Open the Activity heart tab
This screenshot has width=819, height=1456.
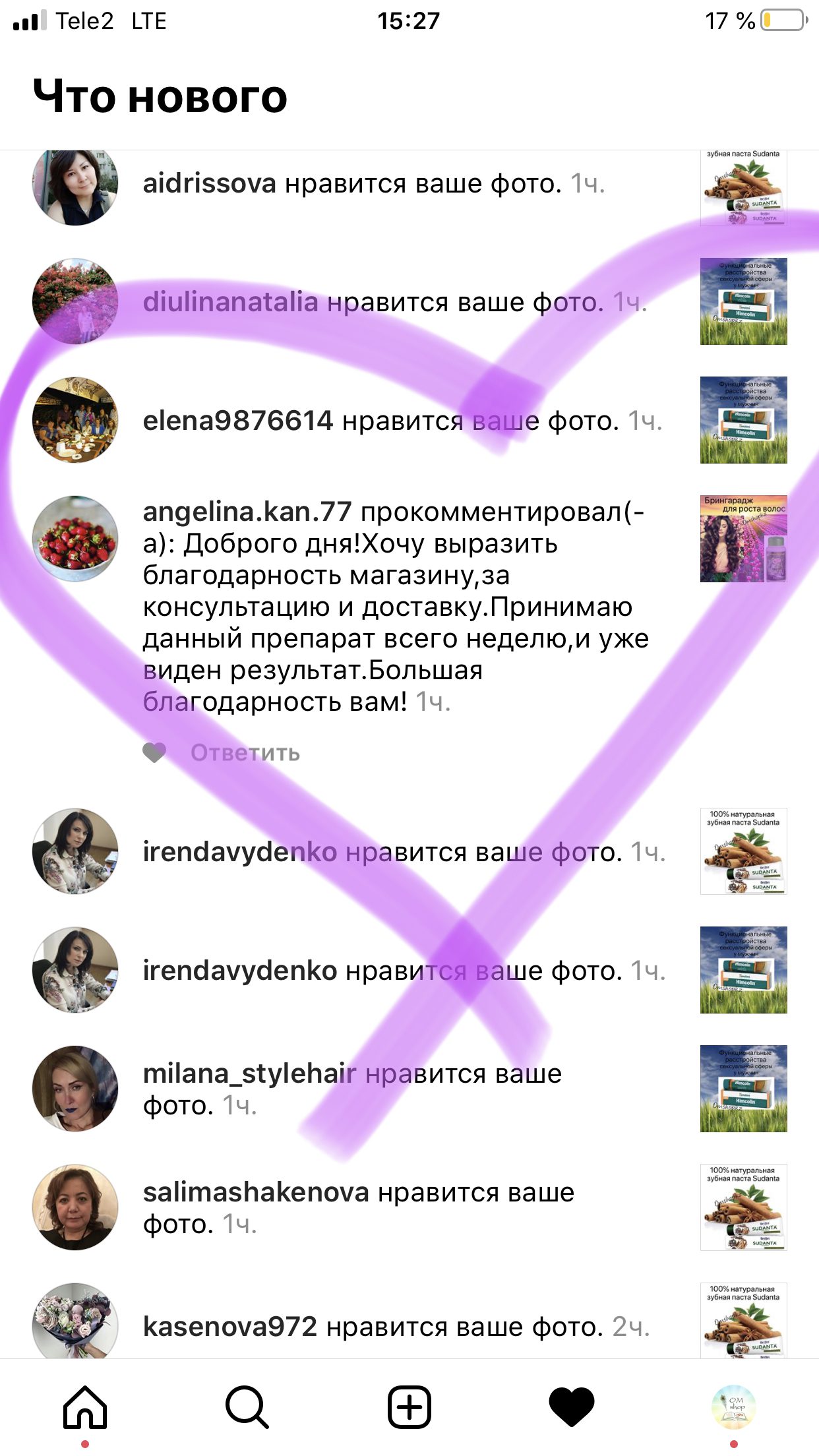pos(572,1407)
